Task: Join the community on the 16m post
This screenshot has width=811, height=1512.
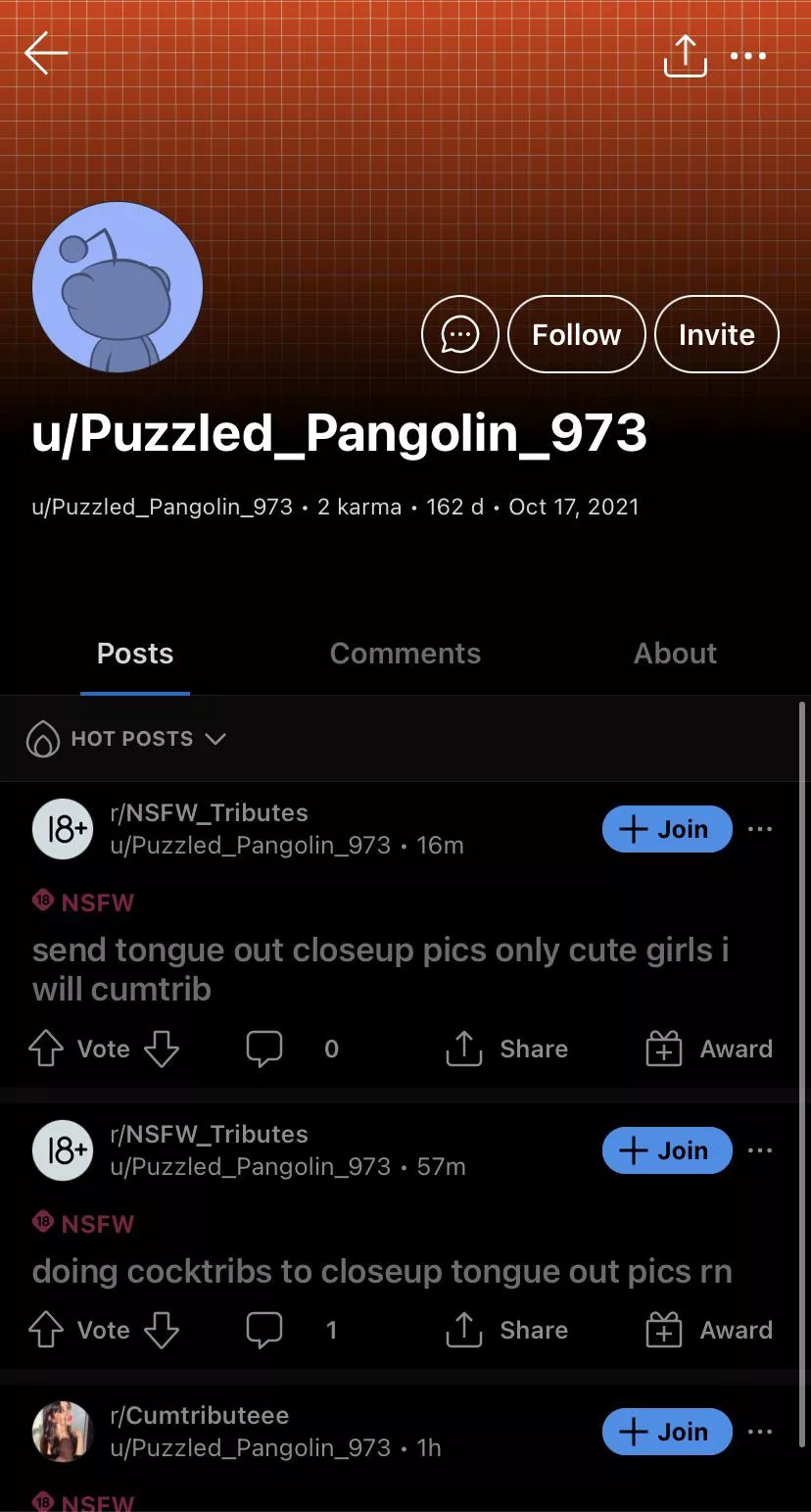Action: pos(666,829)
